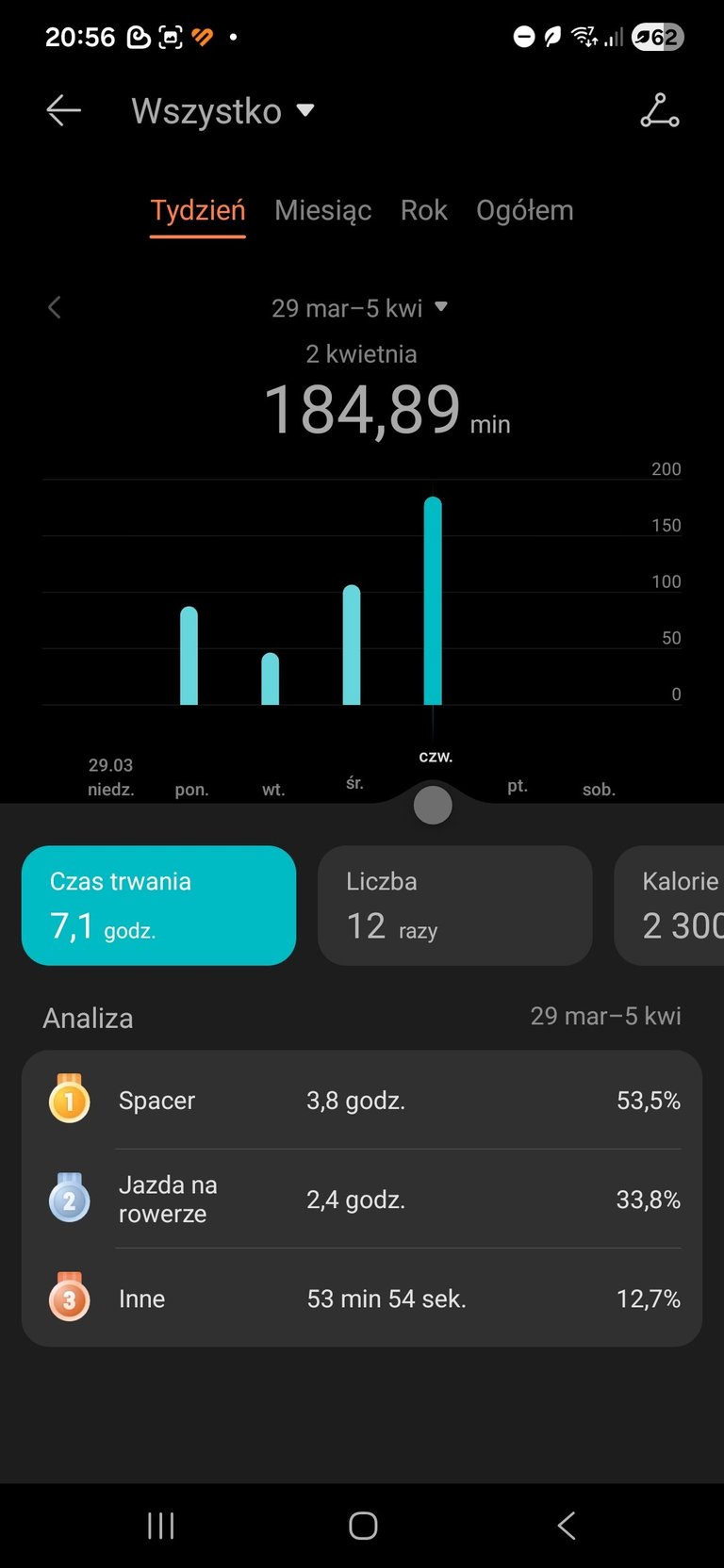The height and width of the screenshot is (1568, 724).
Task: Select the Liczba card
Action: pyautogui.click(x=454, y=906)
